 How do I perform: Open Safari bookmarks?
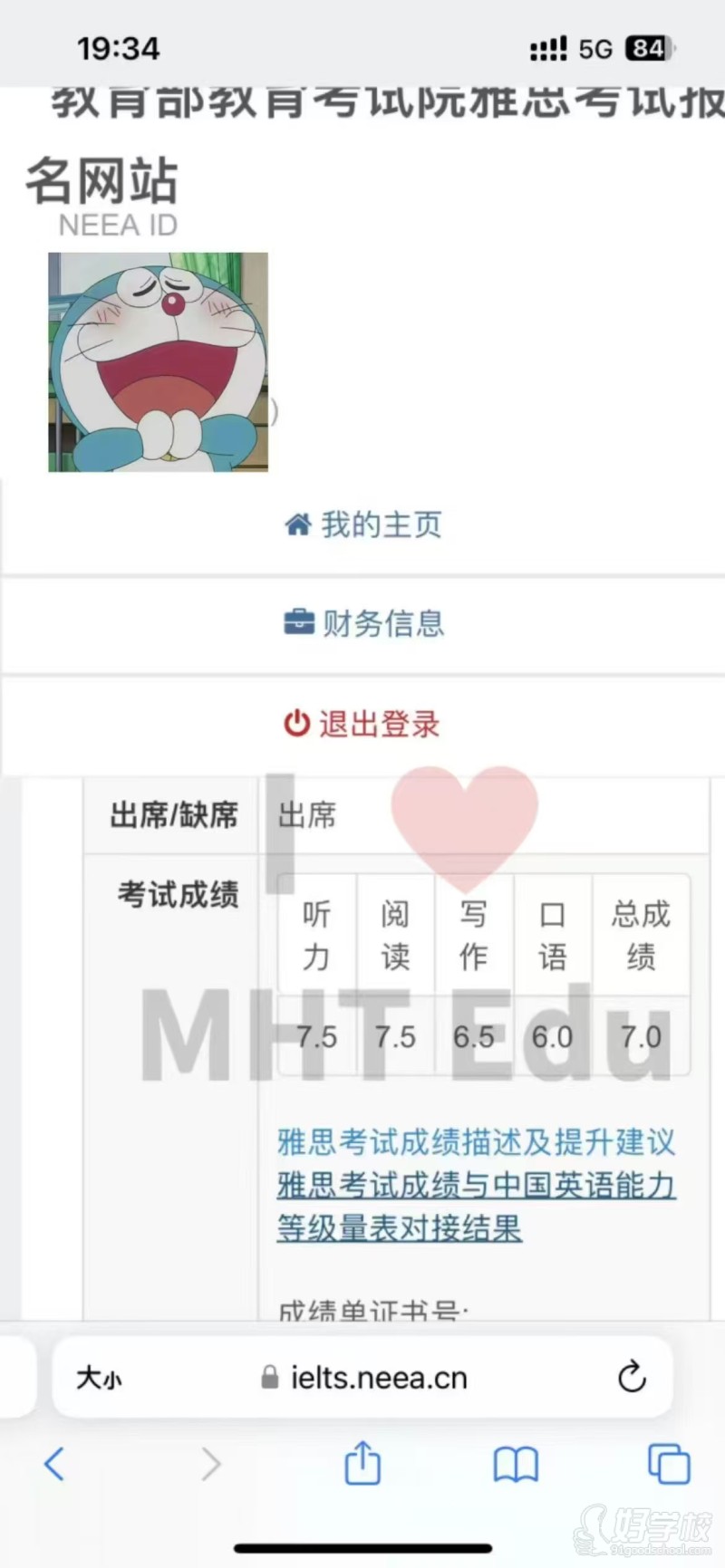(x=516, y=1464)
